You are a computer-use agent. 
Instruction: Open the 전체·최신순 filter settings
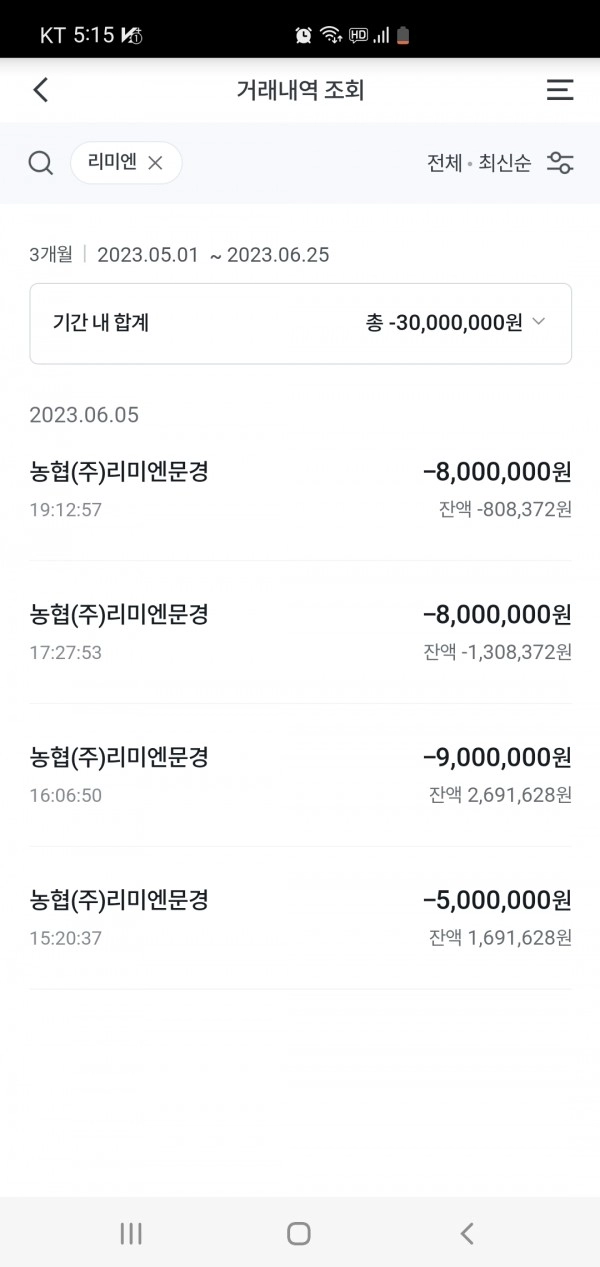click(560, 163)
